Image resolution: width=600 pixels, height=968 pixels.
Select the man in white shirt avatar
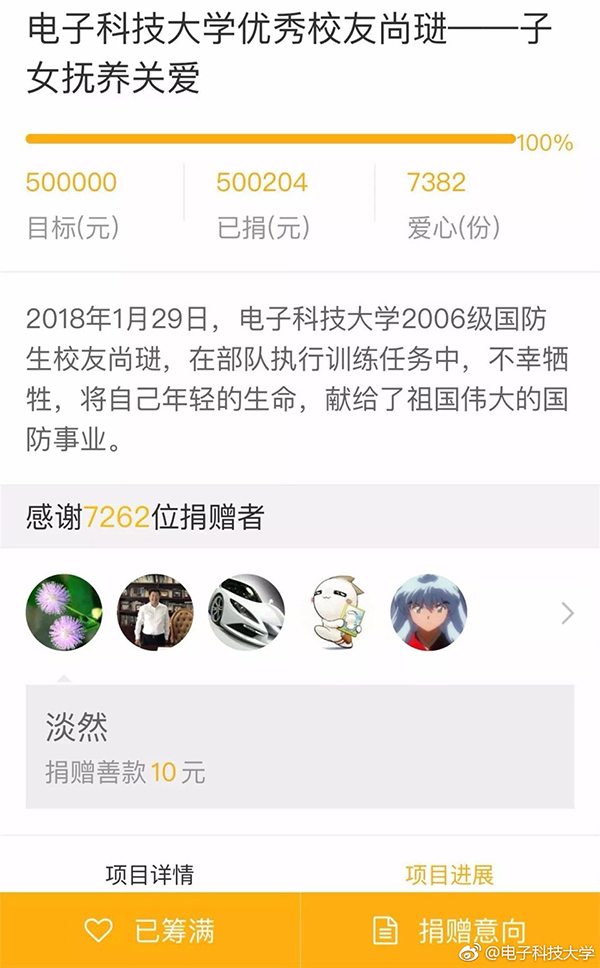(x=155, y=612)
